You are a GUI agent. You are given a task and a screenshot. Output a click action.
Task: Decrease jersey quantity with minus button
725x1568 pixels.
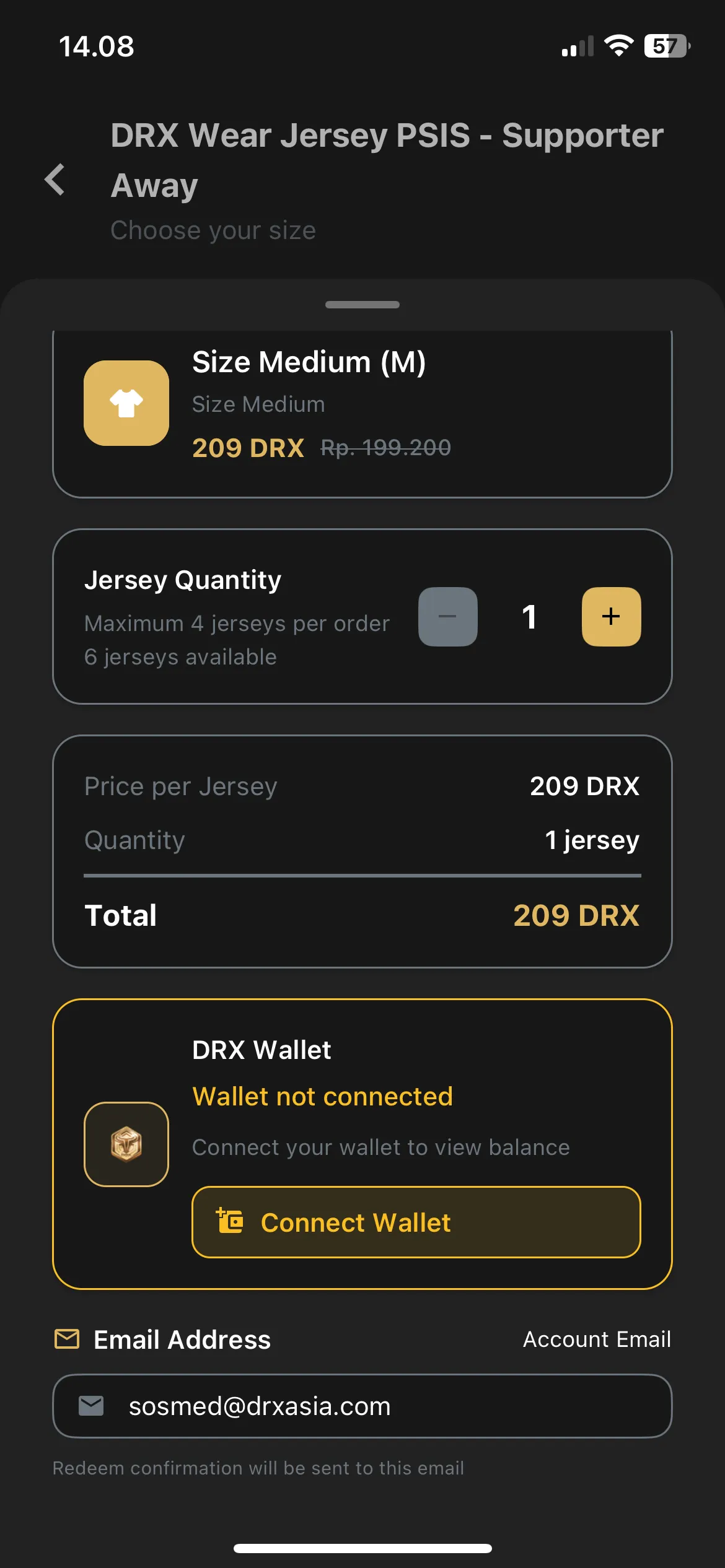click(x=447, y=617)
